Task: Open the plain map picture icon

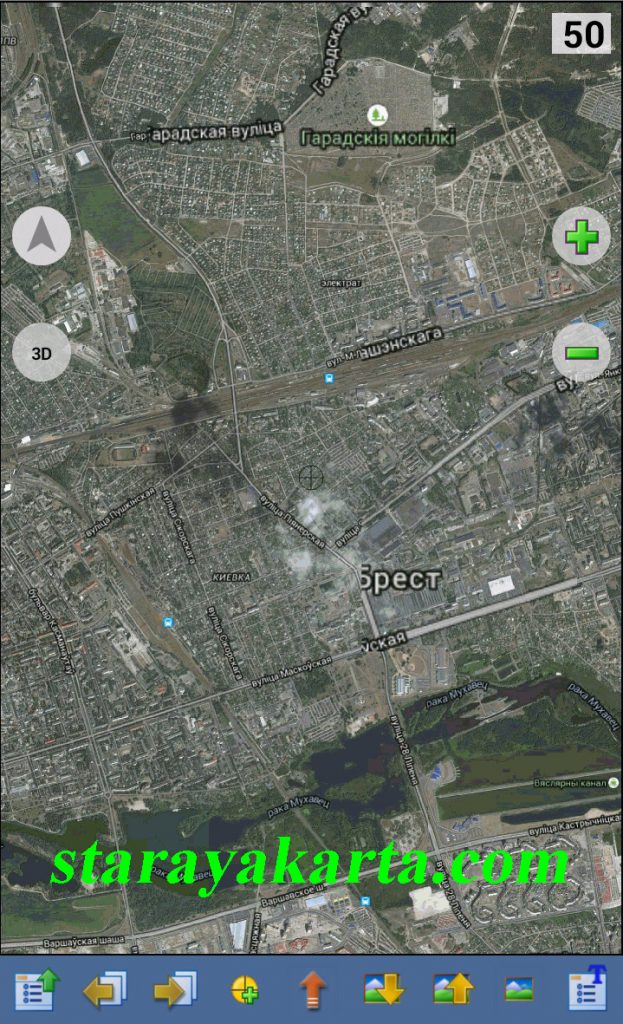Action: pyautogui.click(x=519, y=990)
